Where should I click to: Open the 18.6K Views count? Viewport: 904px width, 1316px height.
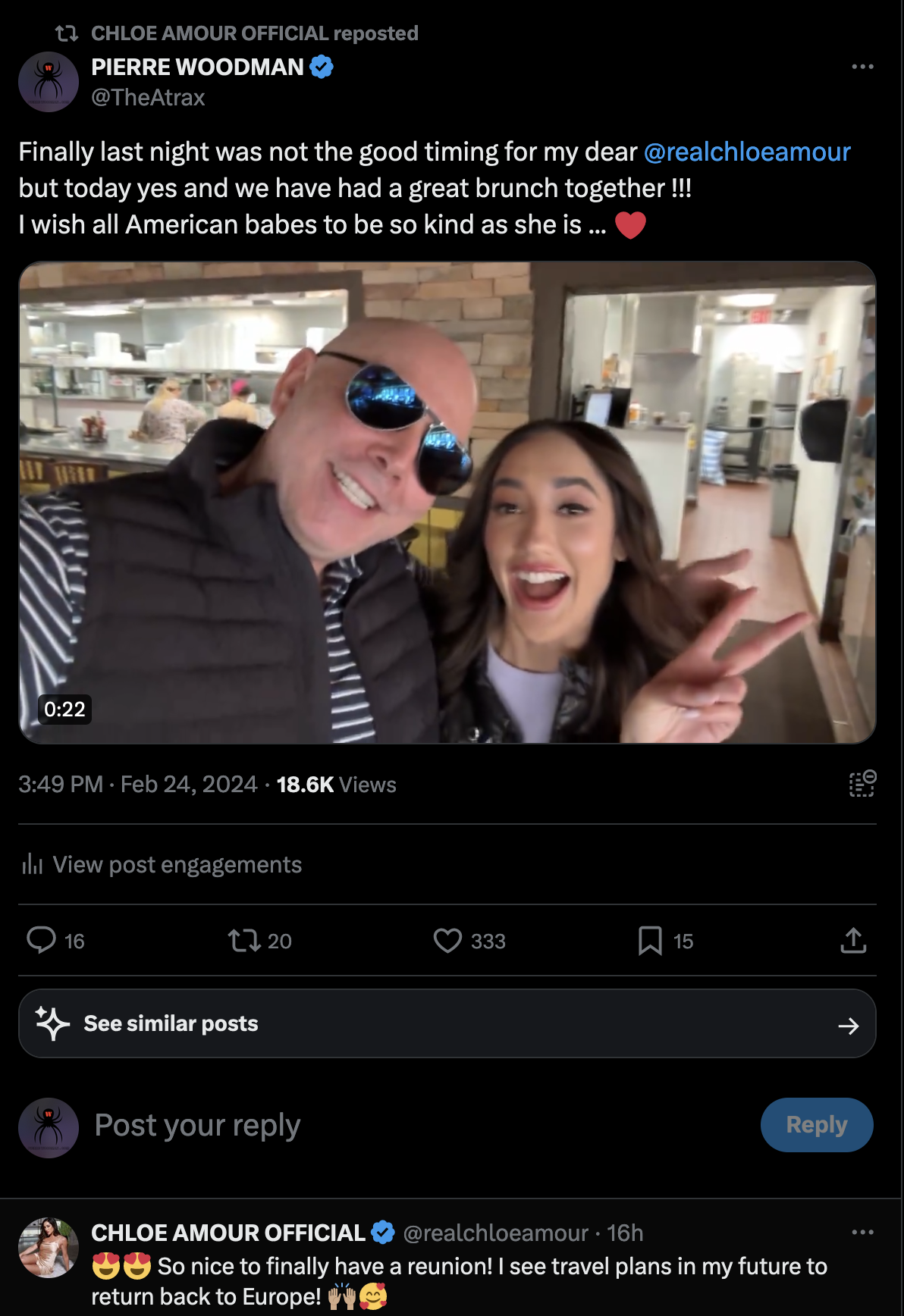coord(336,785)
